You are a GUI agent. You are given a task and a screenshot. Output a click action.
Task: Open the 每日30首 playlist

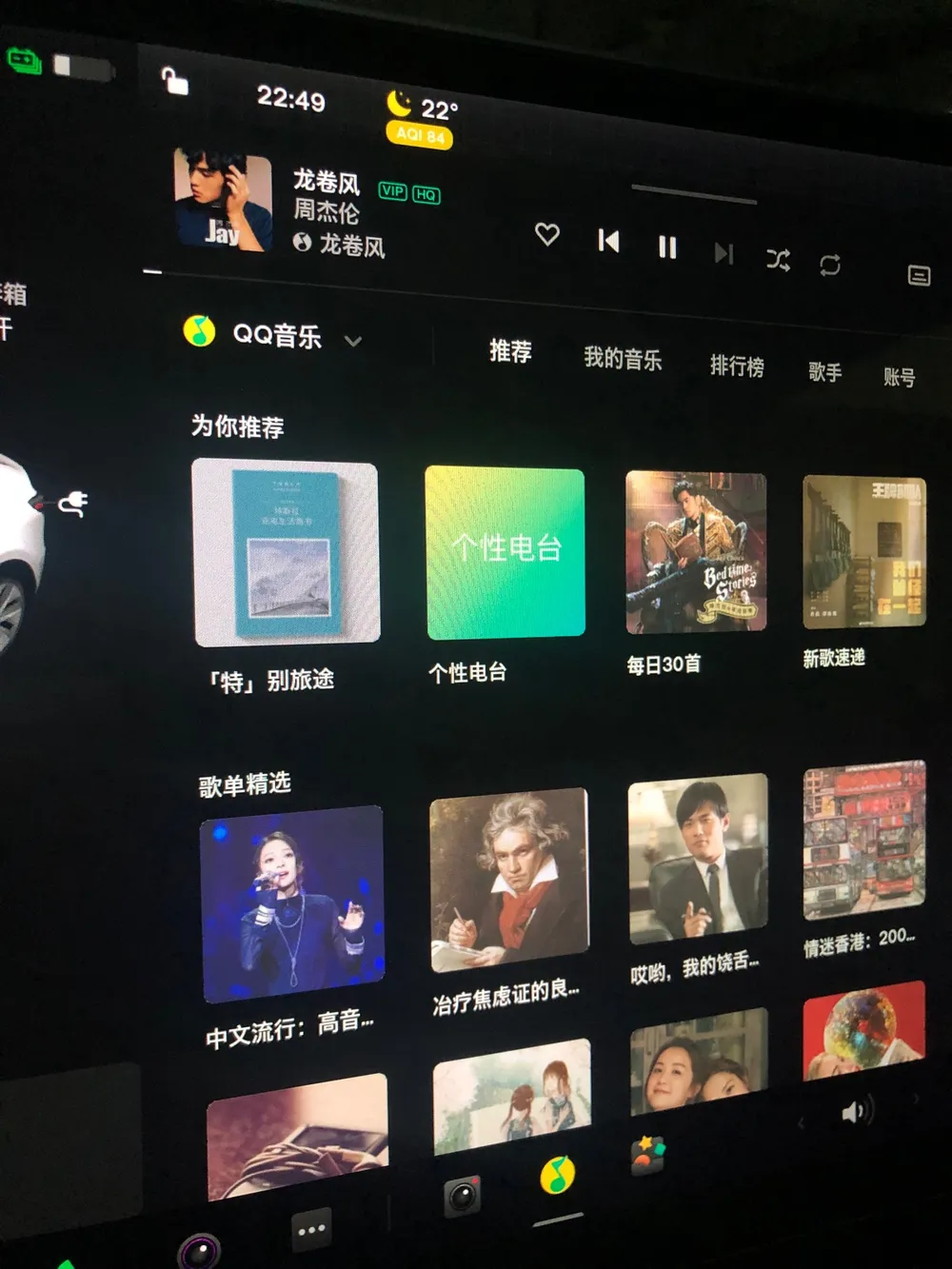(696, 552)
